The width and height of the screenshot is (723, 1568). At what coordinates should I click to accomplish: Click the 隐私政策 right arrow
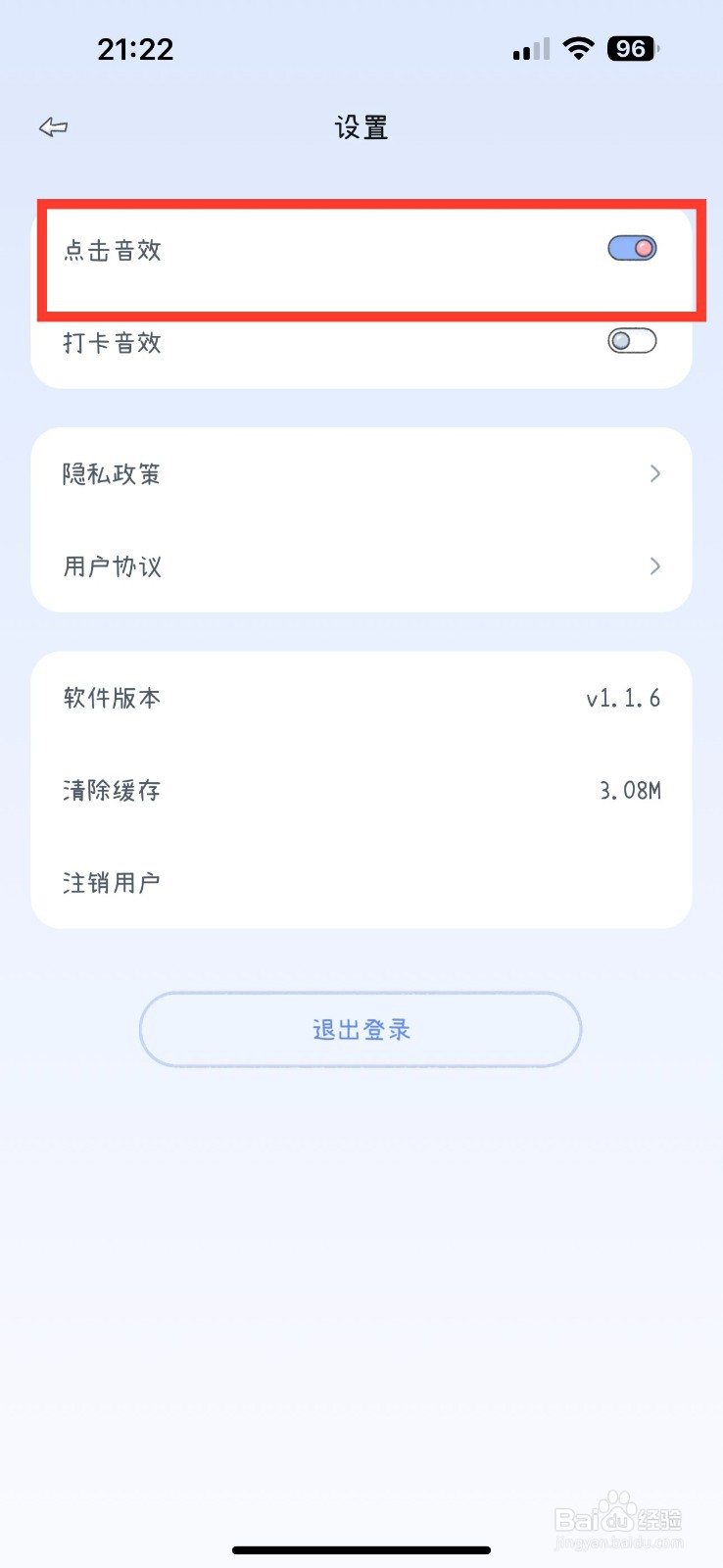click(654, 473)
